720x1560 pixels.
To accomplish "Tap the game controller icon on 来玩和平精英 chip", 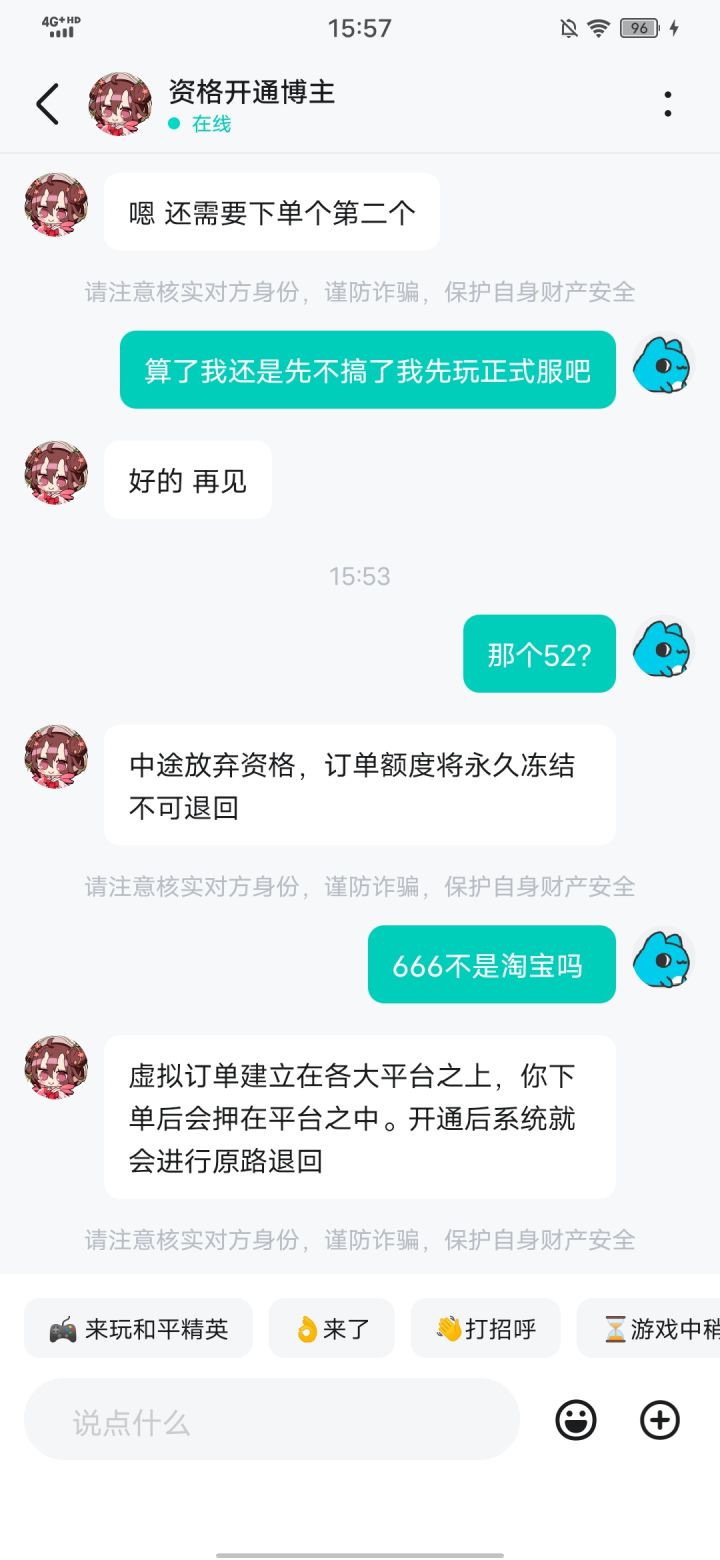I will click(62, 1328).
